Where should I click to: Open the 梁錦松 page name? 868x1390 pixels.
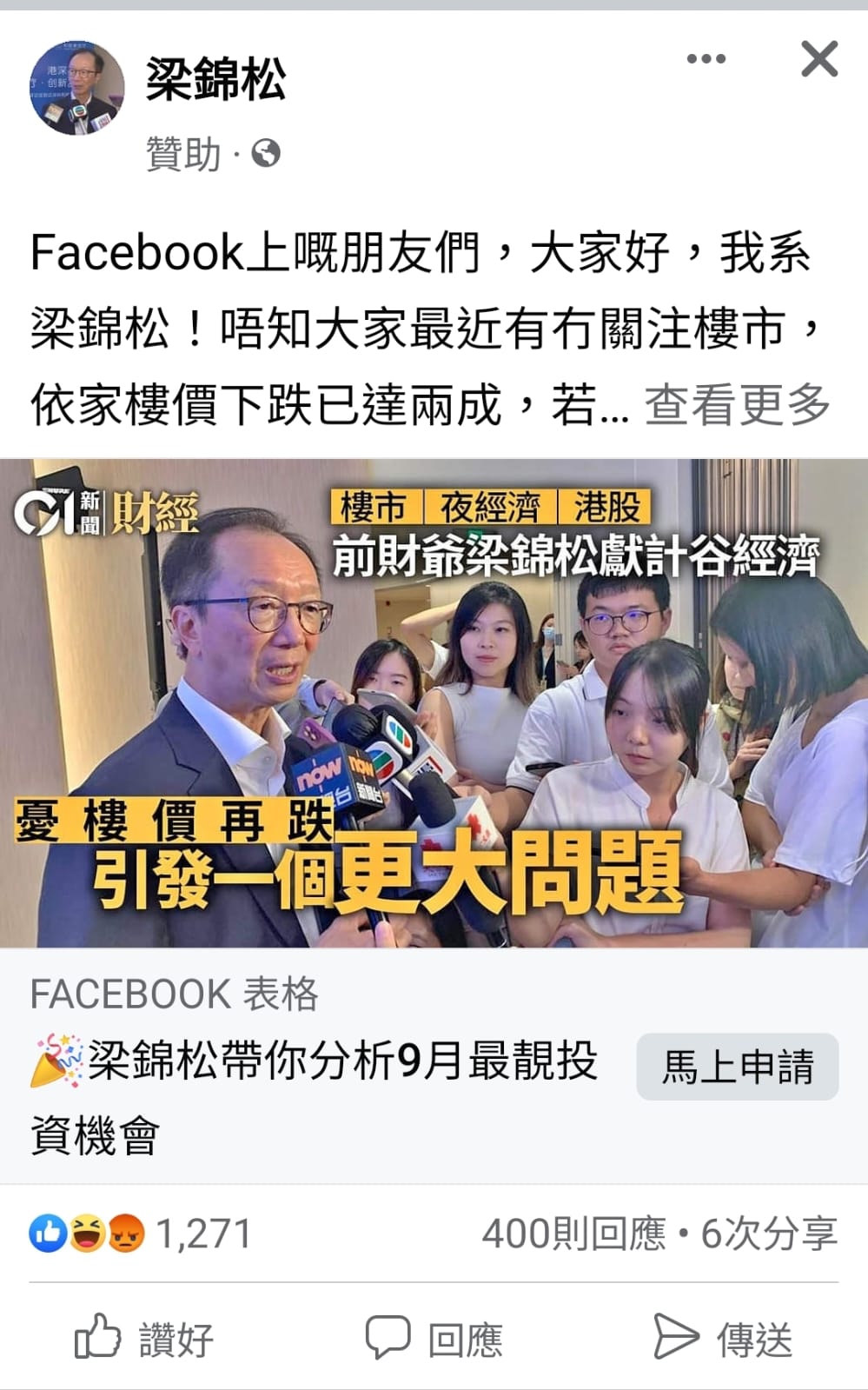(x=215, y=80)
